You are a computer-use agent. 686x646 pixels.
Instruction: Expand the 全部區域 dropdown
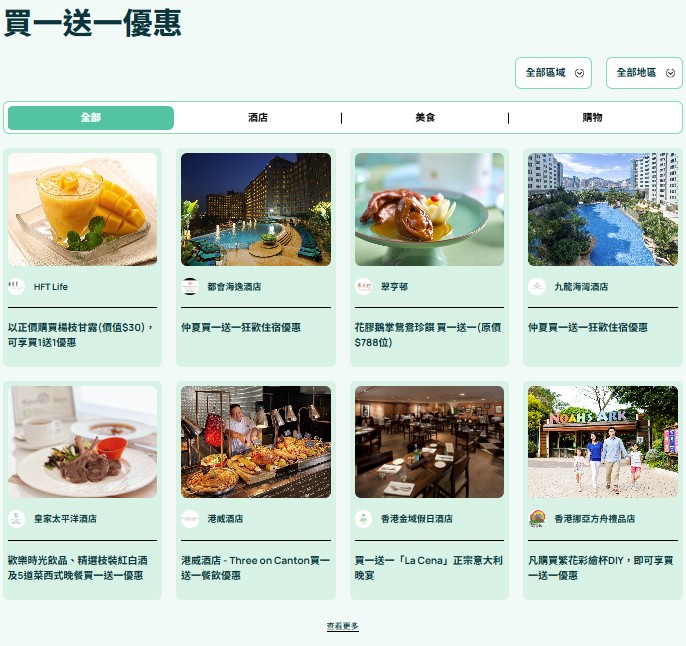coord(553,73)
